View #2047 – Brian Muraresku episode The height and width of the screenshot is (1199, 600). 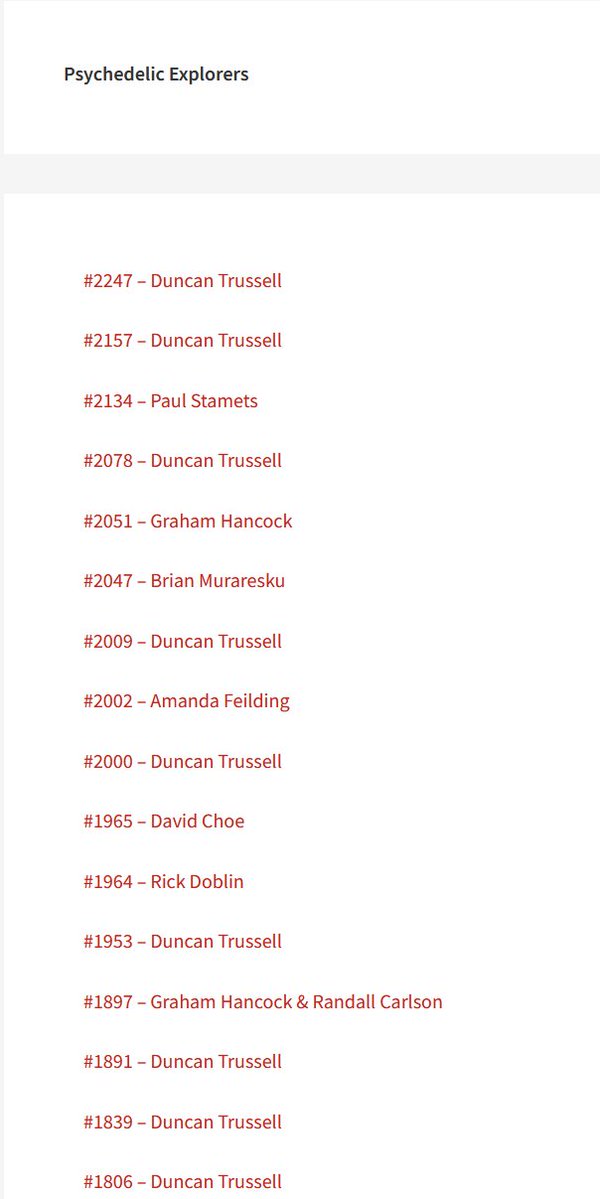point(184,580)
